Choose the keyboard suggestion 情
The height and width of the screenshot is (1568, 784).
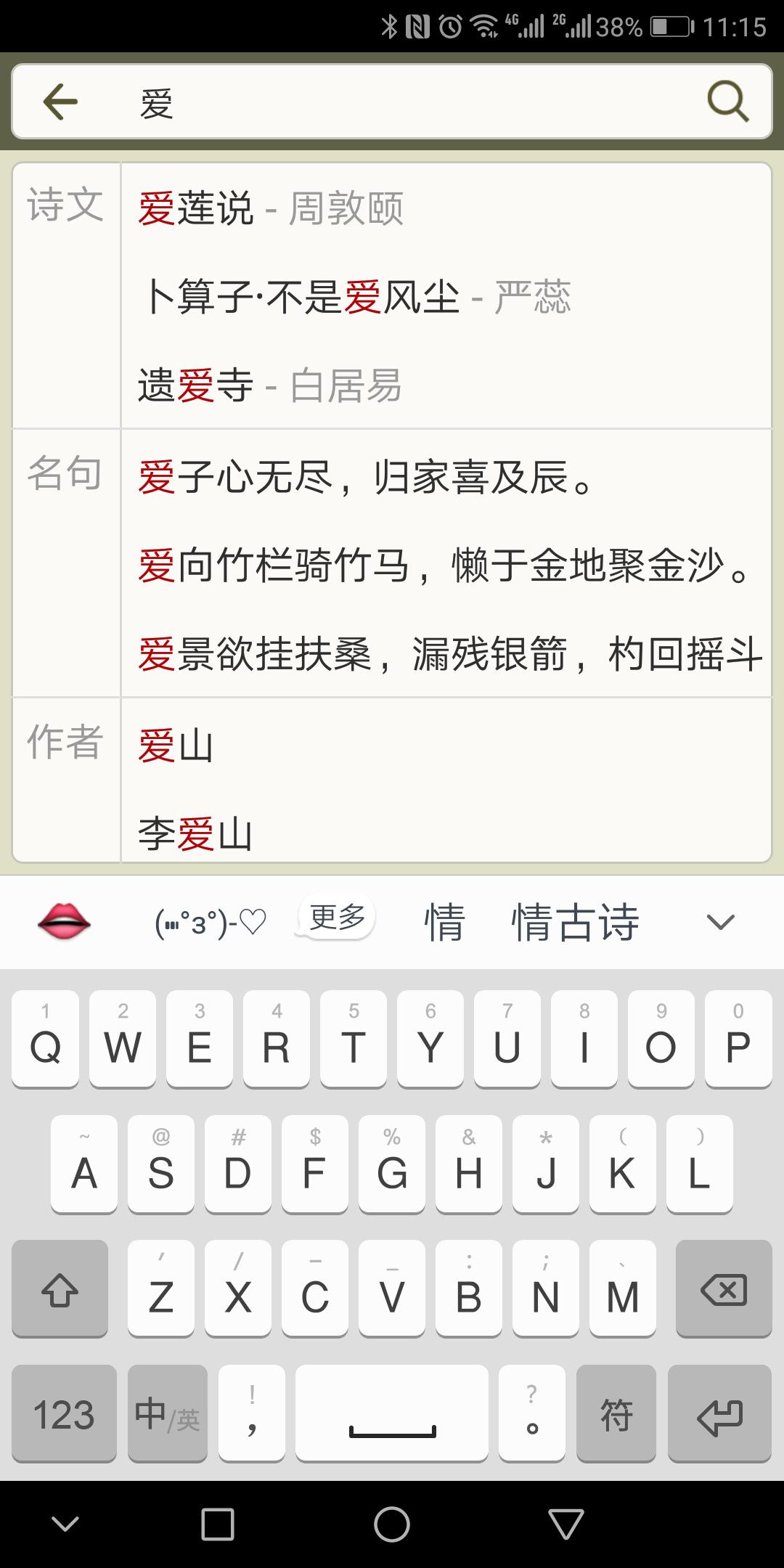pyautogui.click(x=444, y=923)
